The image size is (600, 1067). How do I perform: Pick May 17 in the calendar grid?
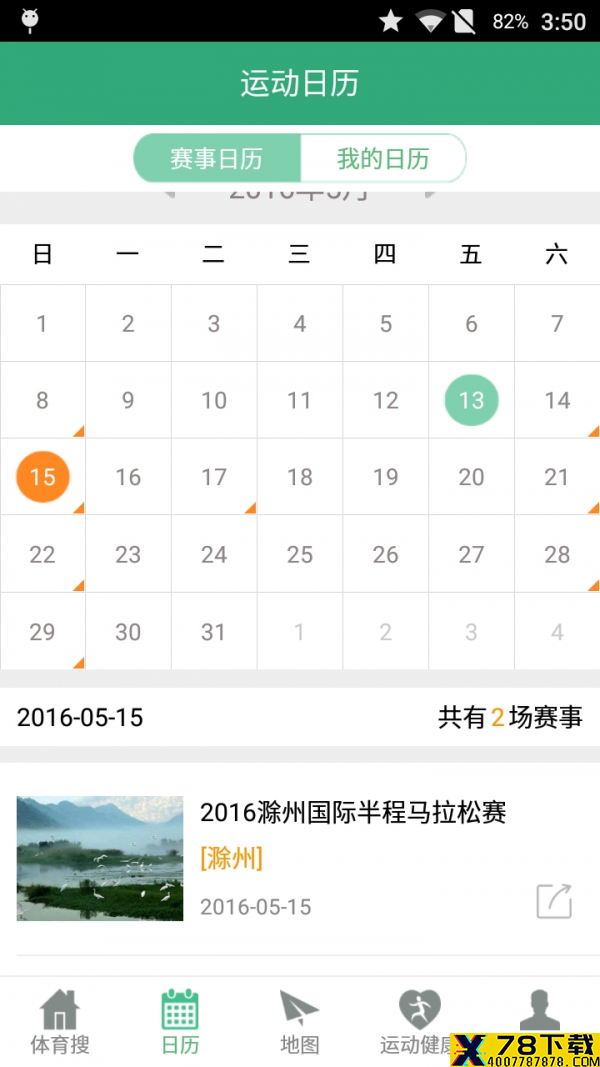(214, 477)
